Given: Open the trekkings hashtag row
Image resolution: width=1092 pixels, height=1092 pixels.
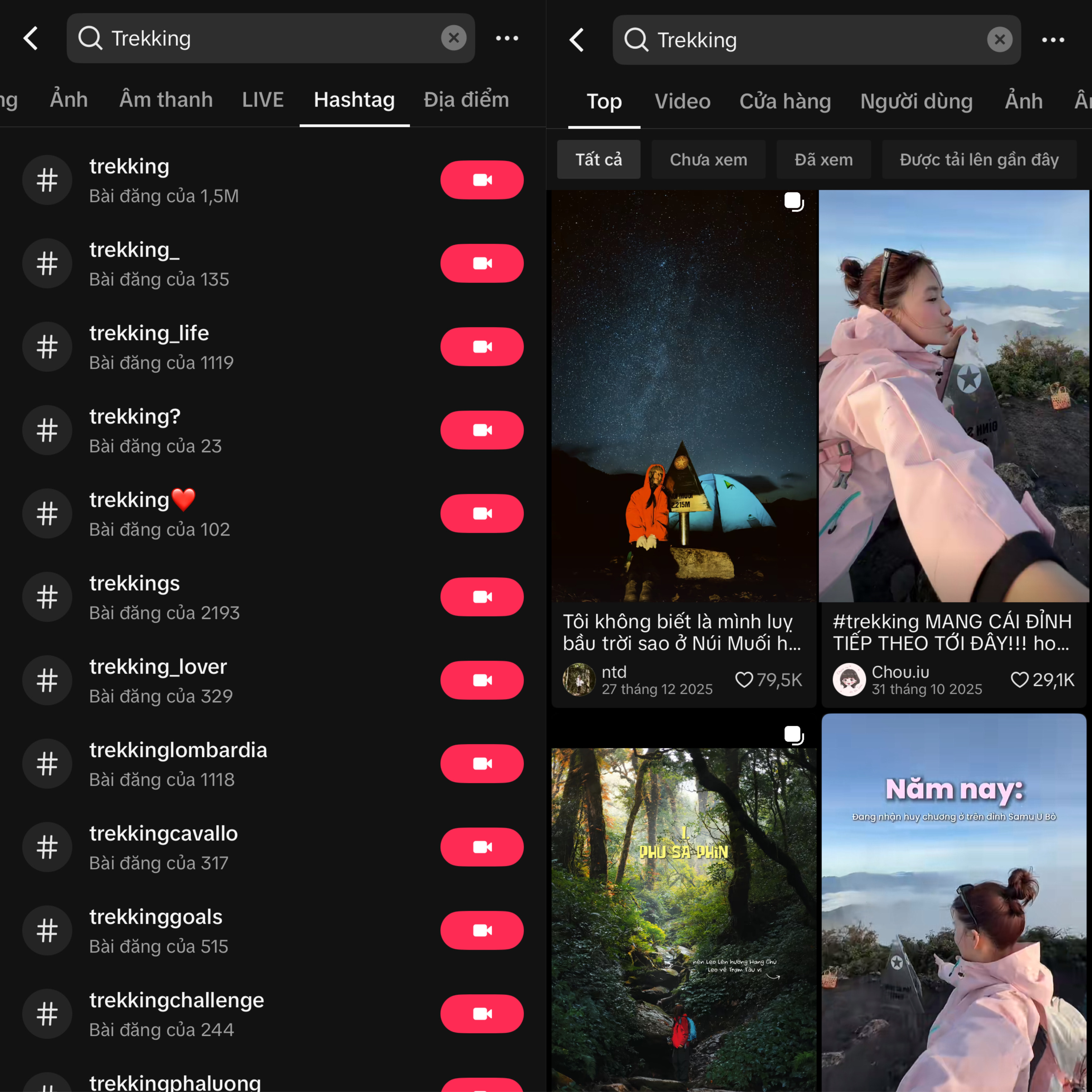Looking at the screenshot, I should (x=135, y=597).
